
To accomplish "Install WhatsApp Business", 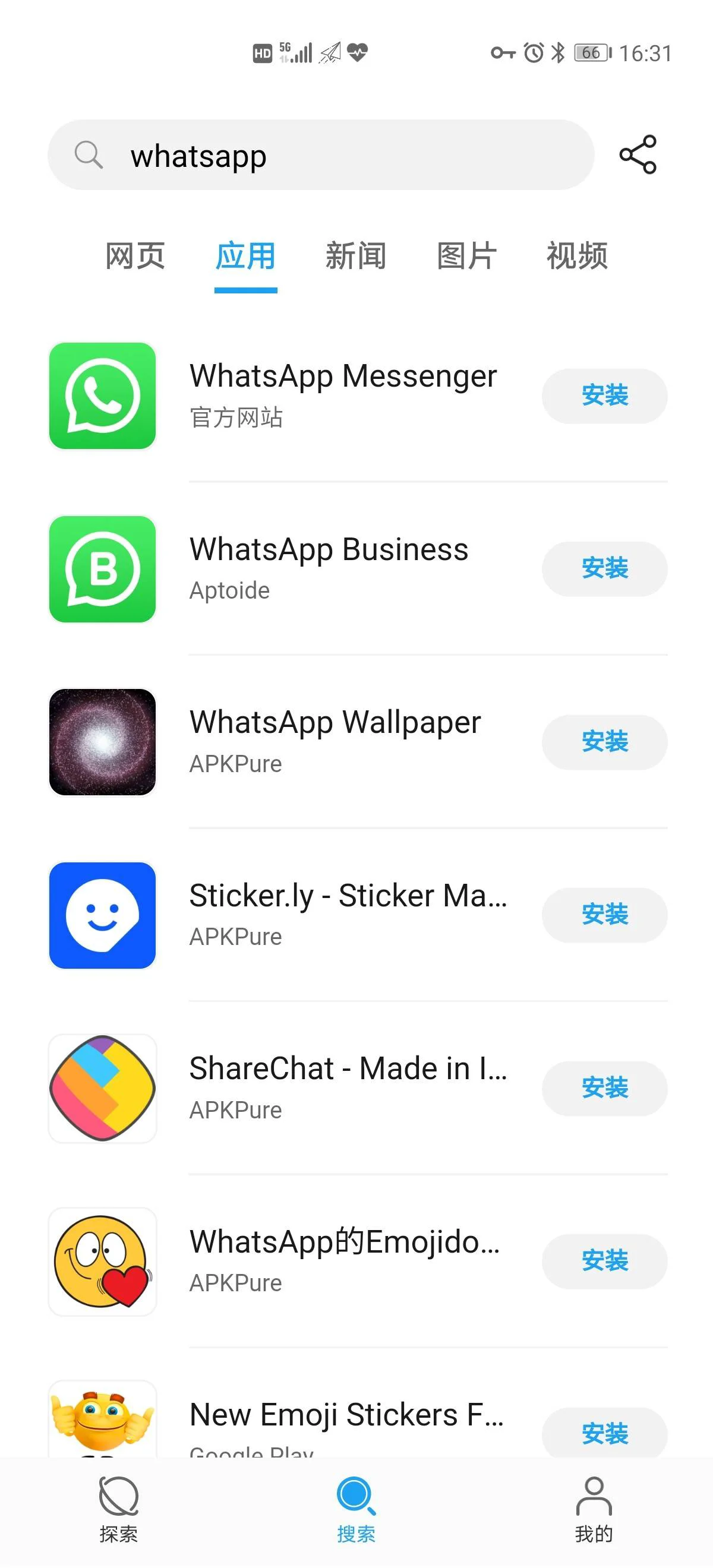I will coord(605,568).
